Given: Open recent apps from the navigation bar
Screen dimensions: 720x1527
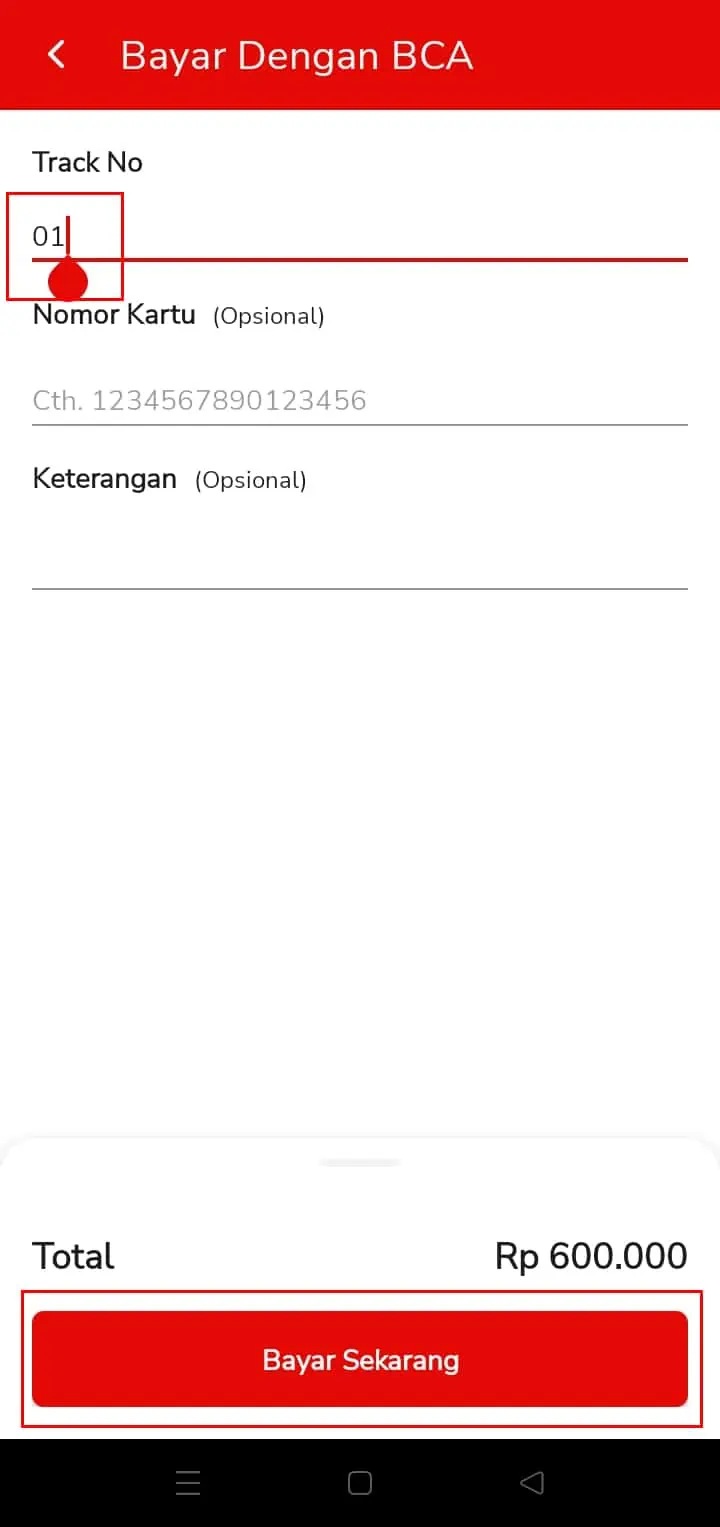Looking at the screenshot, I should click(188, 1483).
